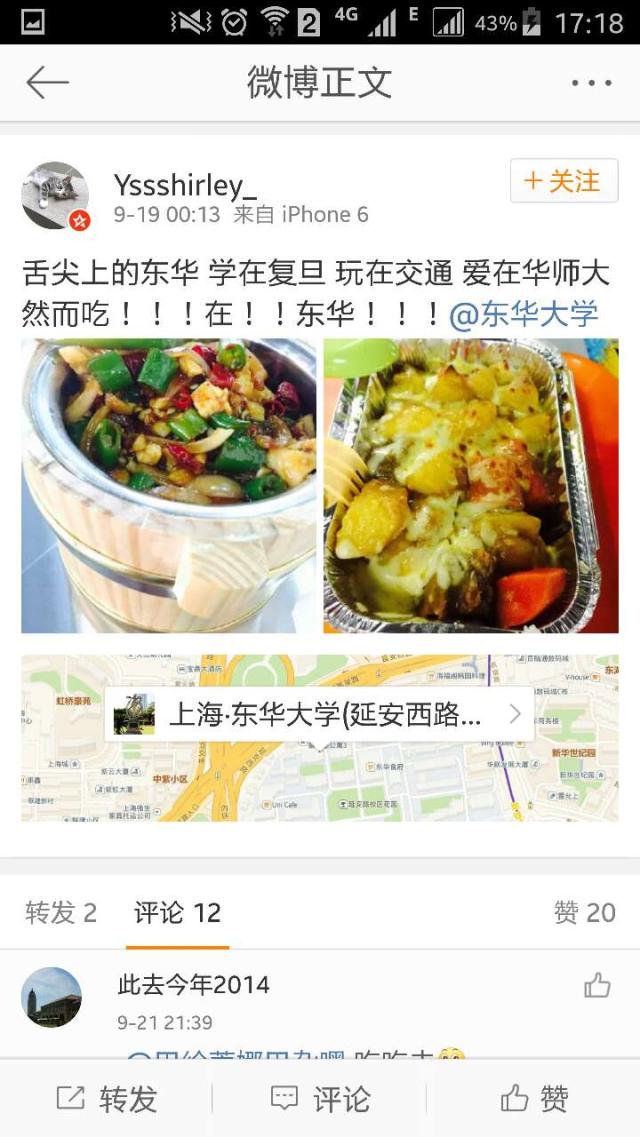The width and height of the screenshot is (640, 1137).
Task: Write a comment via bottom 评论 button
Action: pos(320,1099)
